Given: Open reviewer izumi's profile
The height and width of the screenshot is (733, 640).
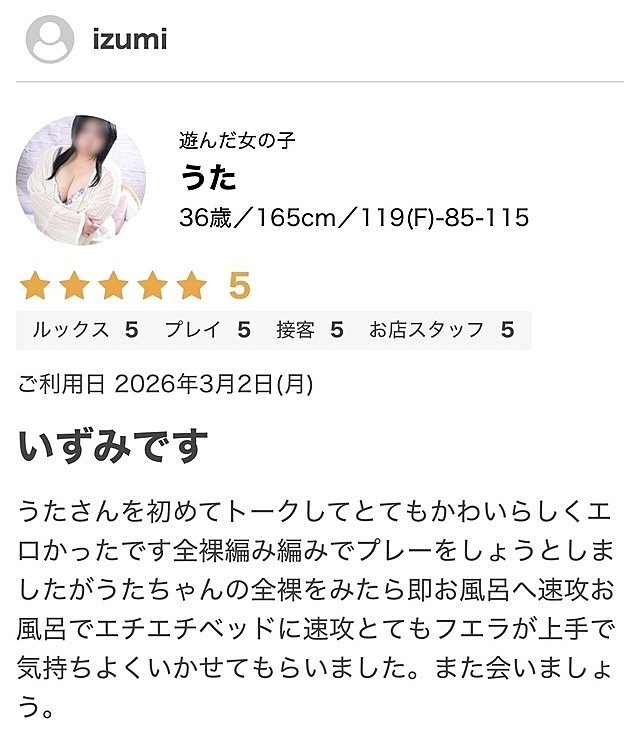Looking at the screenshot, I should click(127, 39).
